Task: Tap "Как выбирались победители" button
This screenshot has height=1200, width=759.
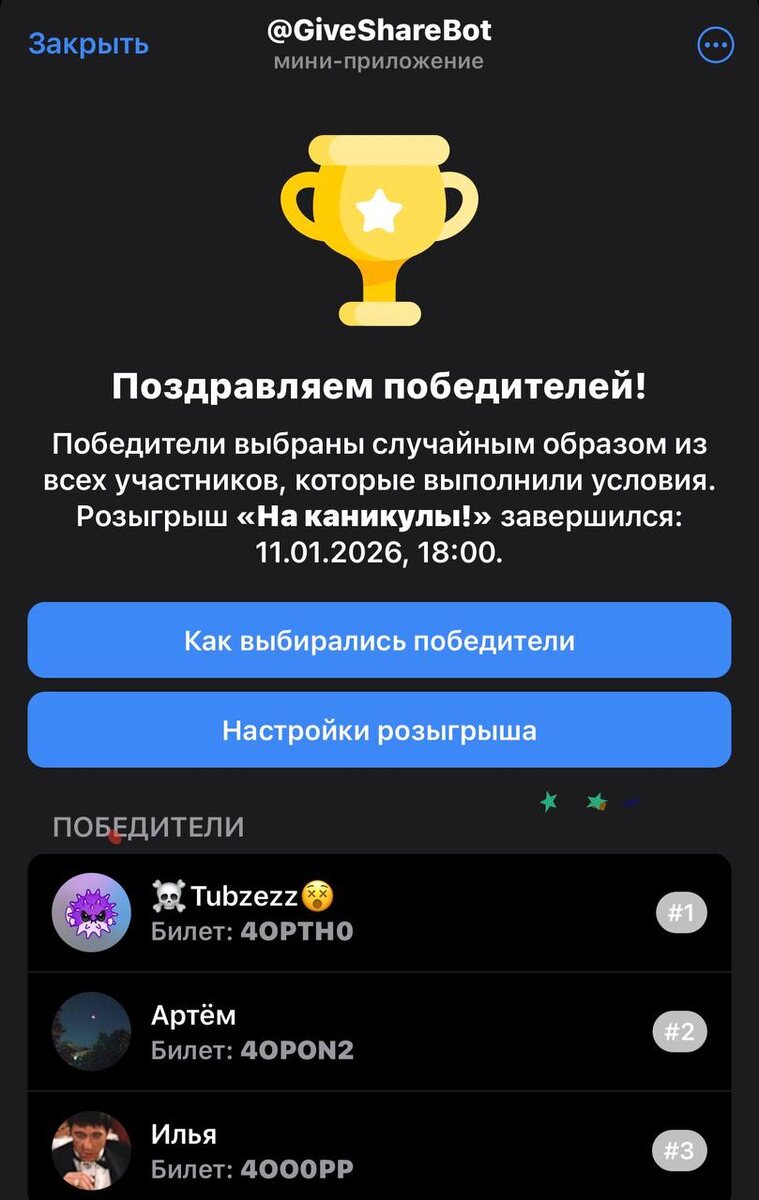Action: tap(379, 641)
